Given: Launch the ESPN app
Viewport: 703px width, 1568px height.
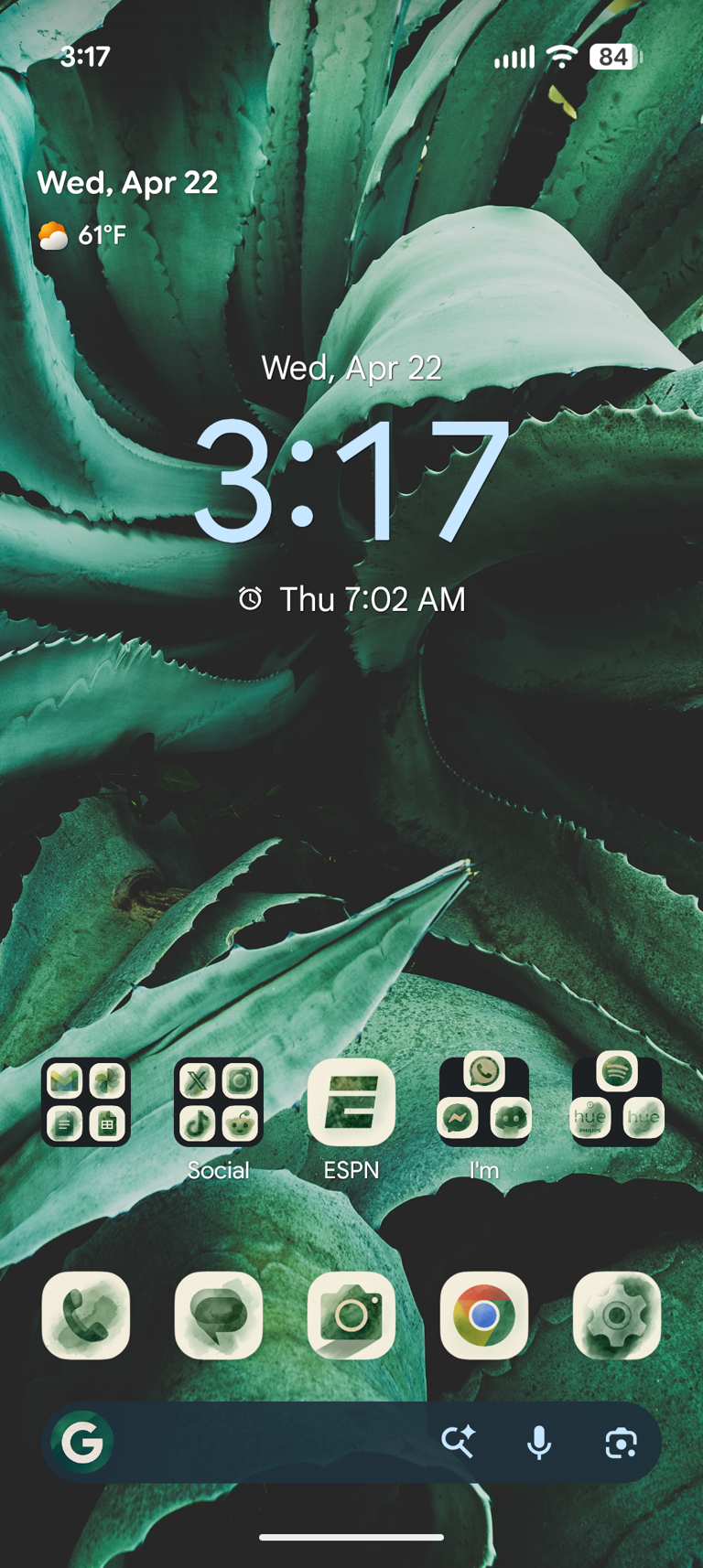Looking at the screenshot, I should 351,1102.
